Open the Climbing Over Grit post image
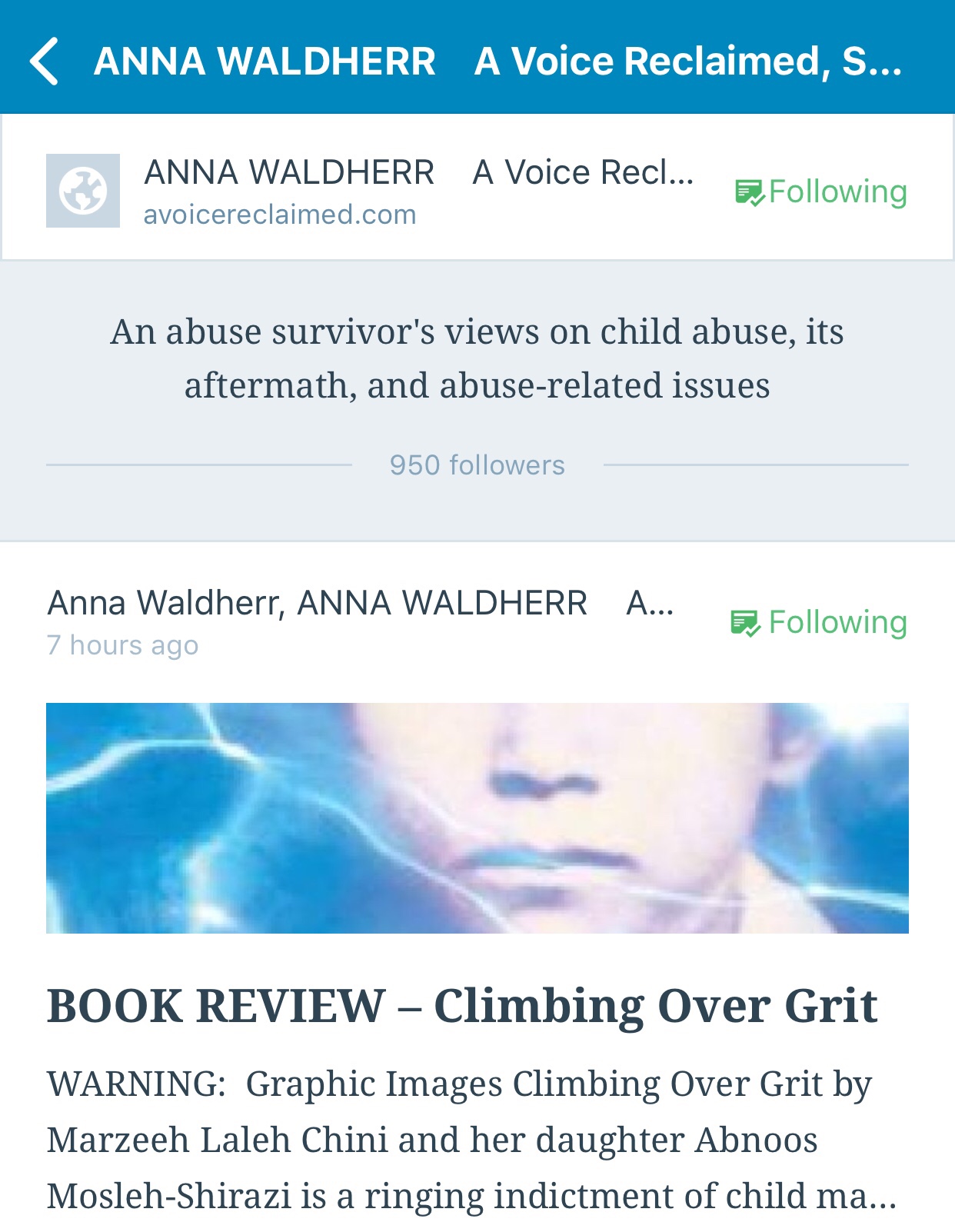 click(x=477, y=817)
